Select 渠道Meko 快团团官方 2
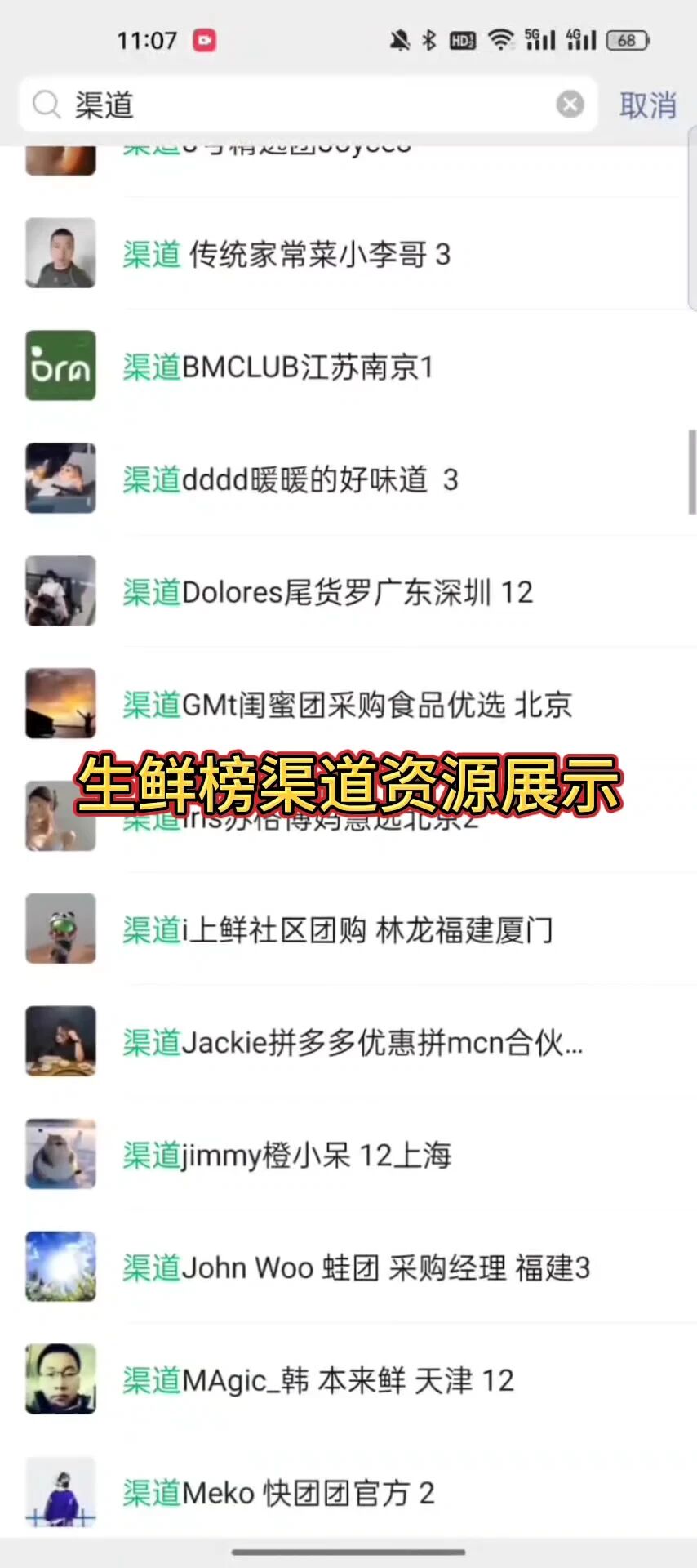This screenshot has width=697, height=1568. (x=278, y=1494)
